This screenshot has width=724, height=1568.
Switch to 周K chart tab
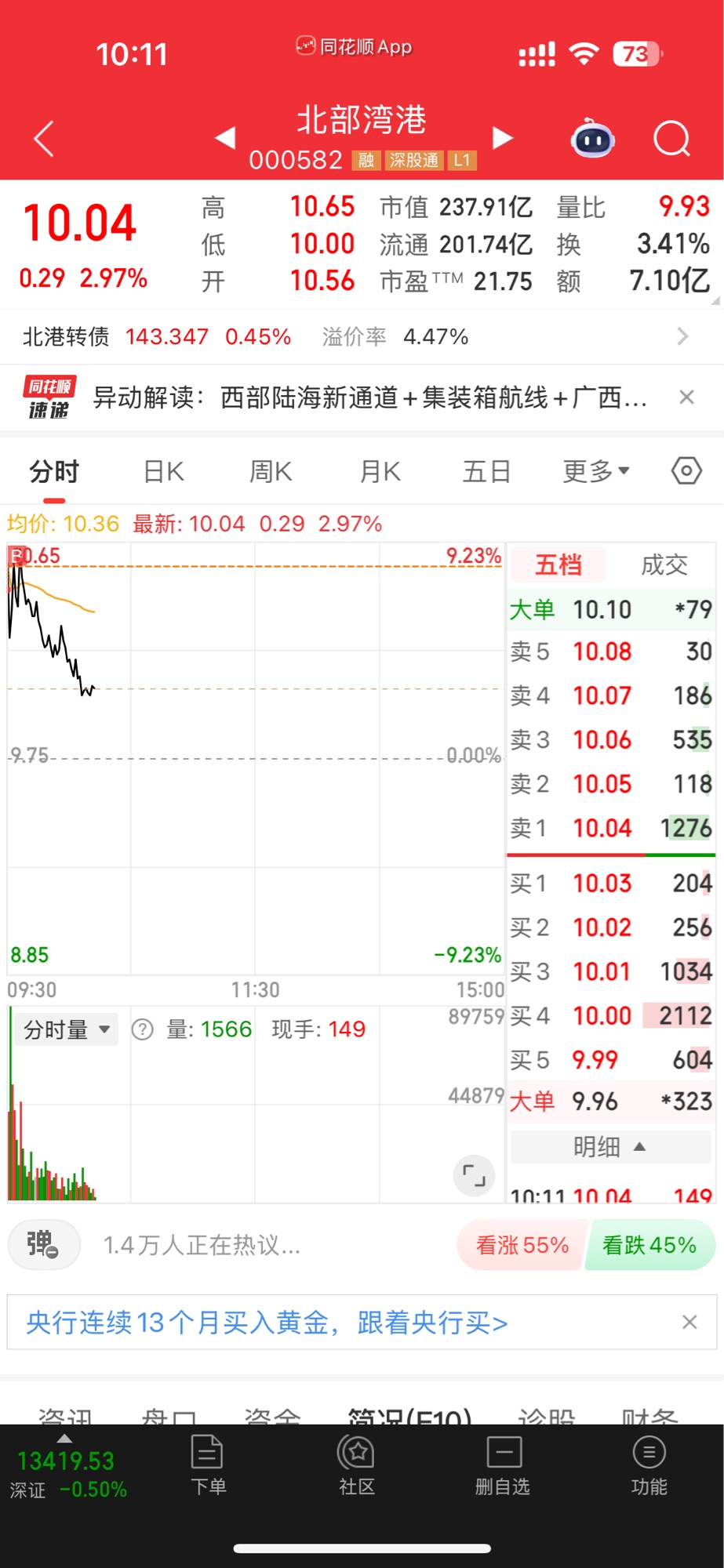(x=271, y=472)
